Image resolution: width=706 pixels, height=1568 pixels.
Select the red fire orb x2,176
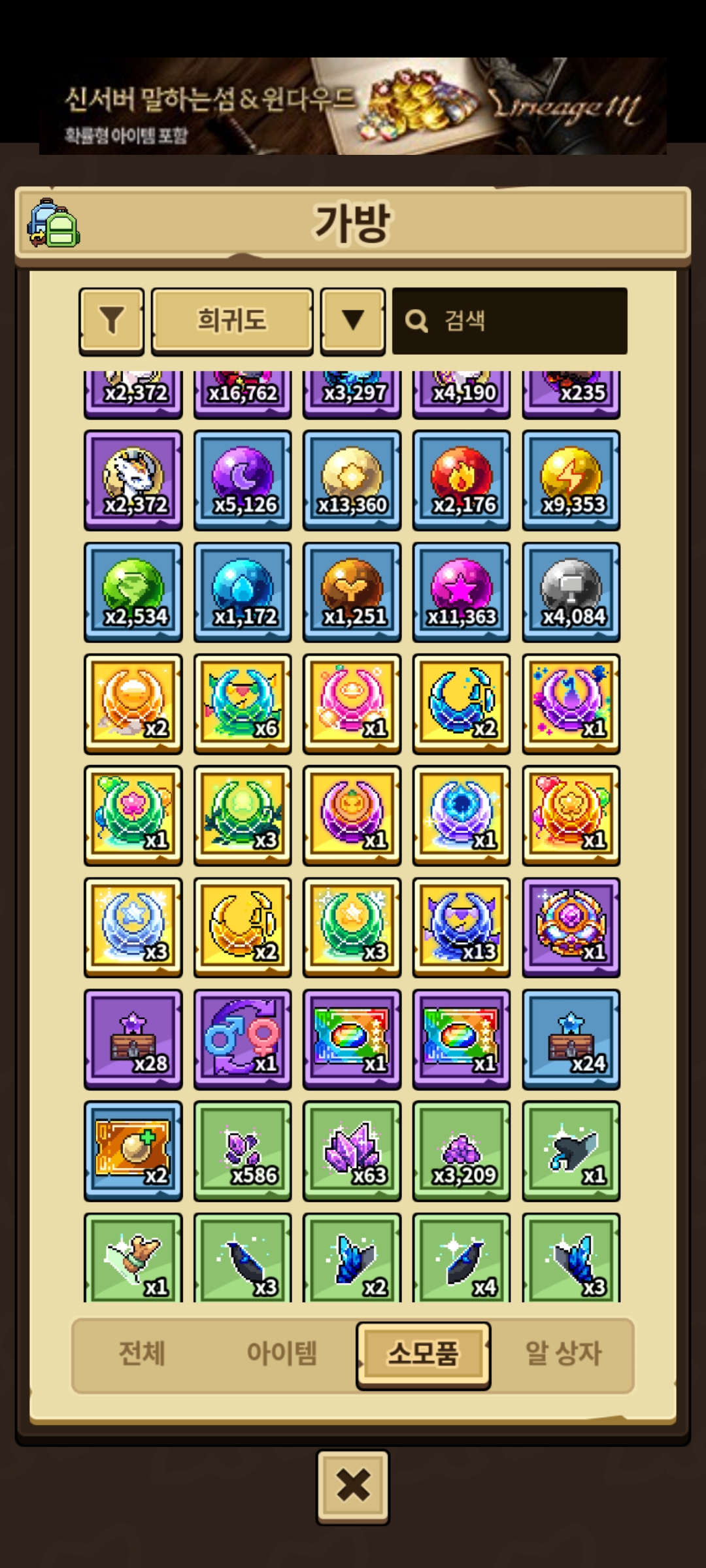tap(462, 480)
